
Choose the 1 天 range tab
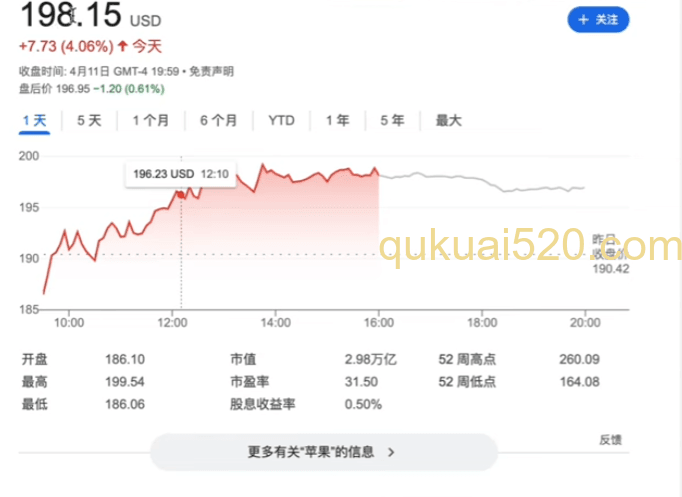(x=34, y=121)
